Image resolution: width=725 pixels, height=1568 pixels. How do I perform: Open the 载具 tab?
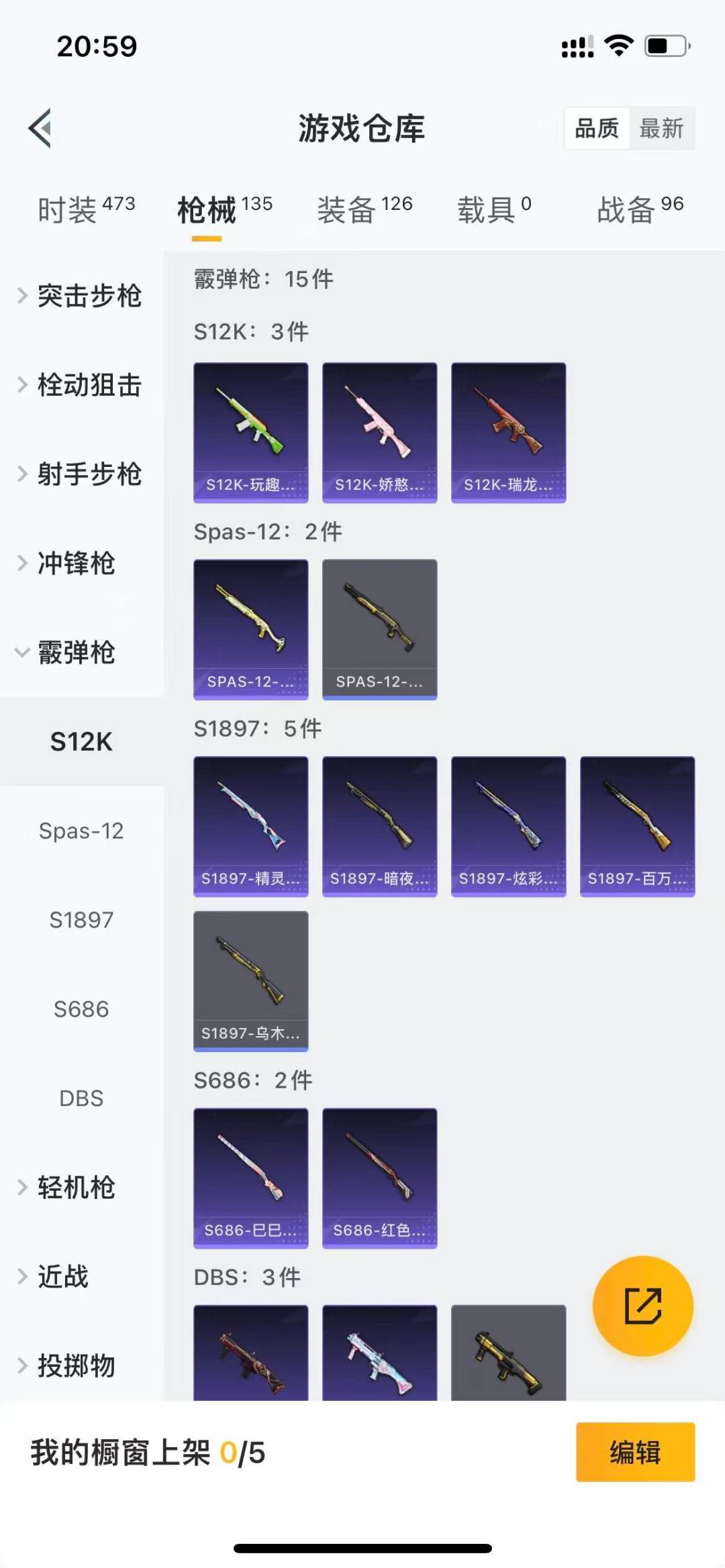tap(494, 209)
